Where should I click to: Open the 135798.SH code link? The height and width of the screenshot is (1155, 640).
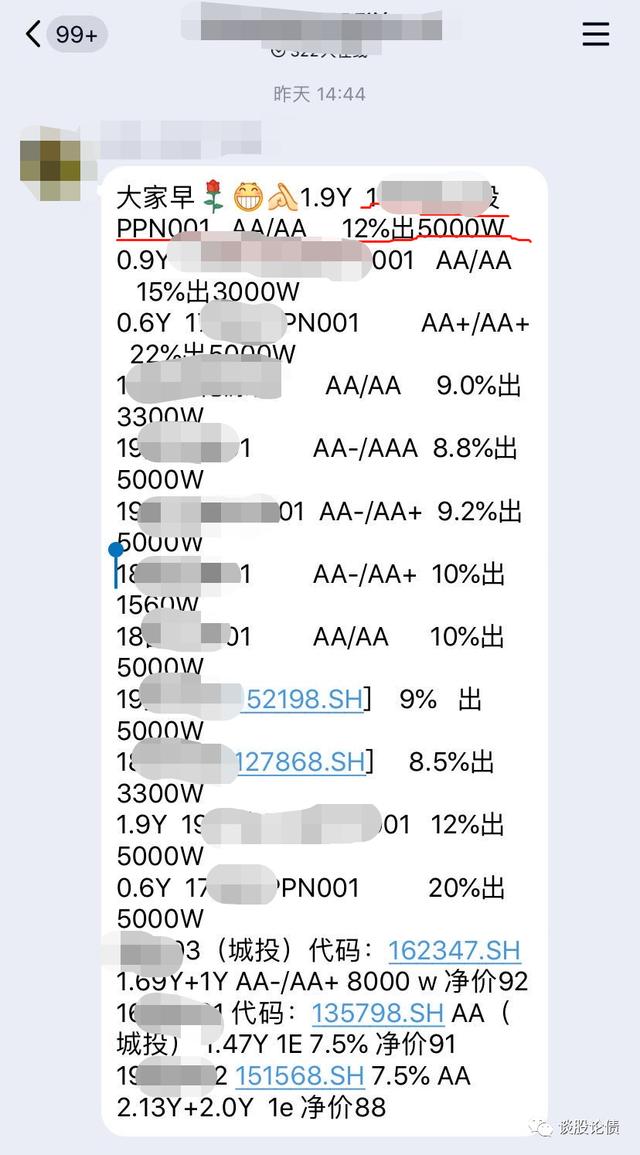[378, 1014]
